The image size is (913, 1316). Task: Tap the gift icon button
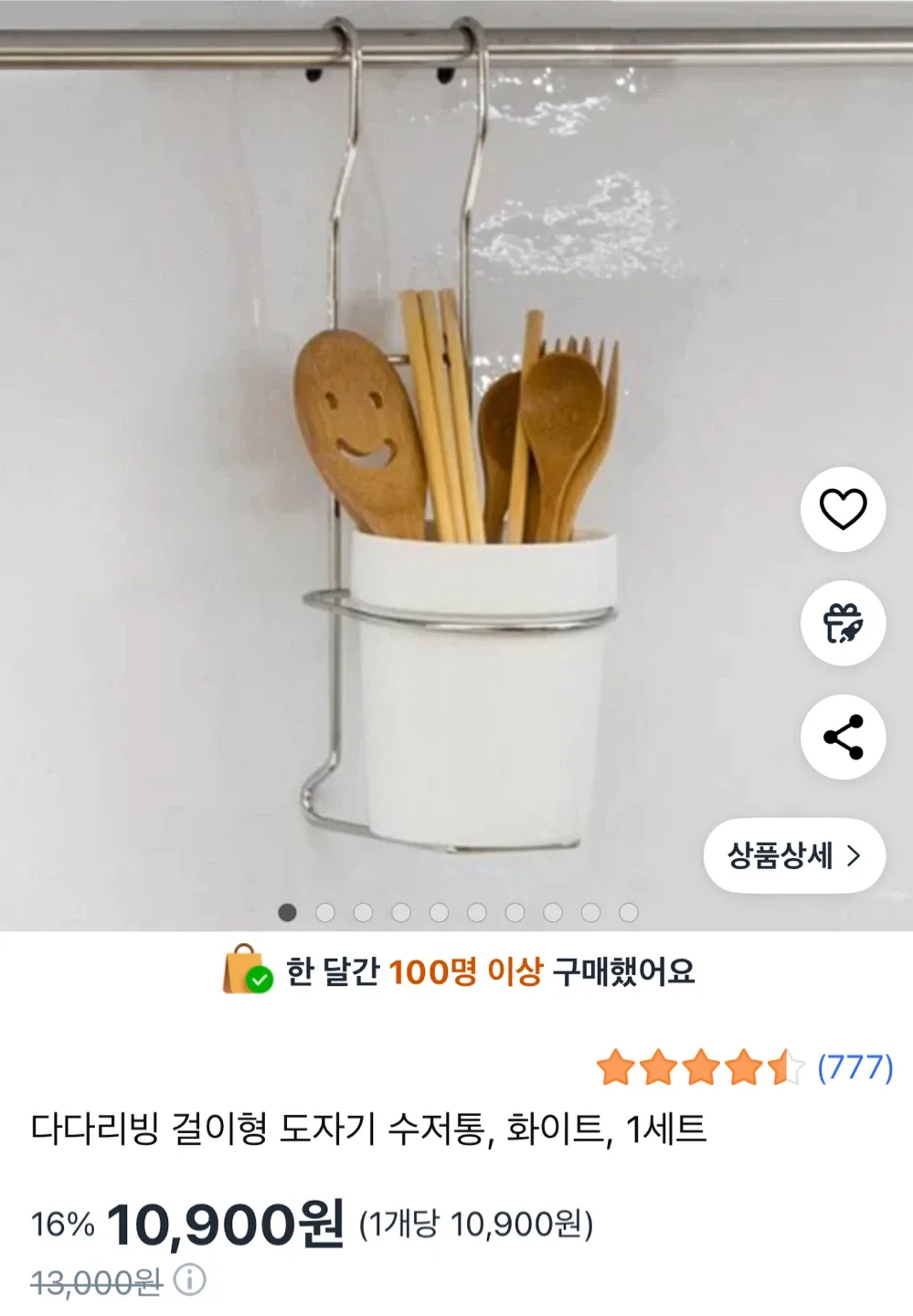click(843, 623)
